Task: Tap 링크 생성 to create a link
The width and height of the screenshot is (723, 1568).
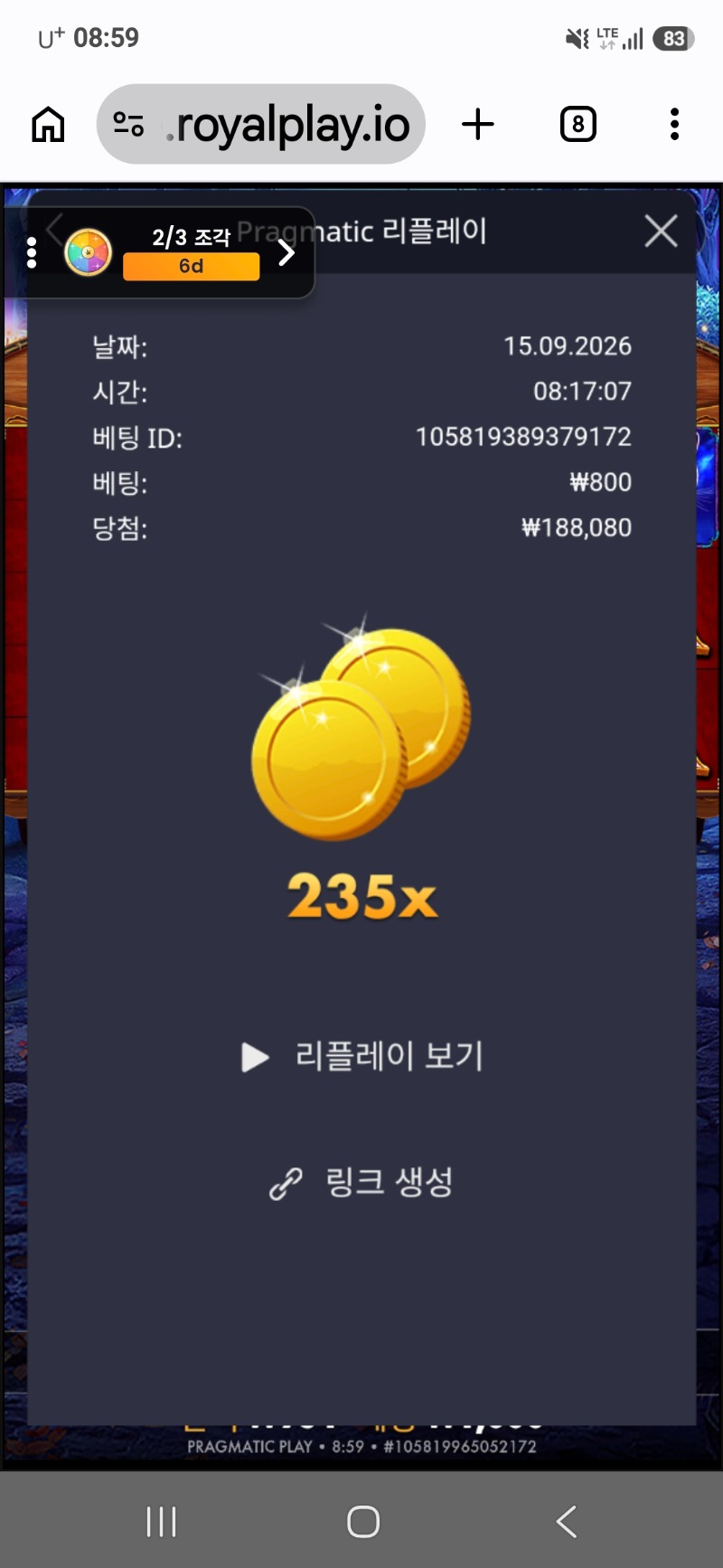Action: (362, 1182)
